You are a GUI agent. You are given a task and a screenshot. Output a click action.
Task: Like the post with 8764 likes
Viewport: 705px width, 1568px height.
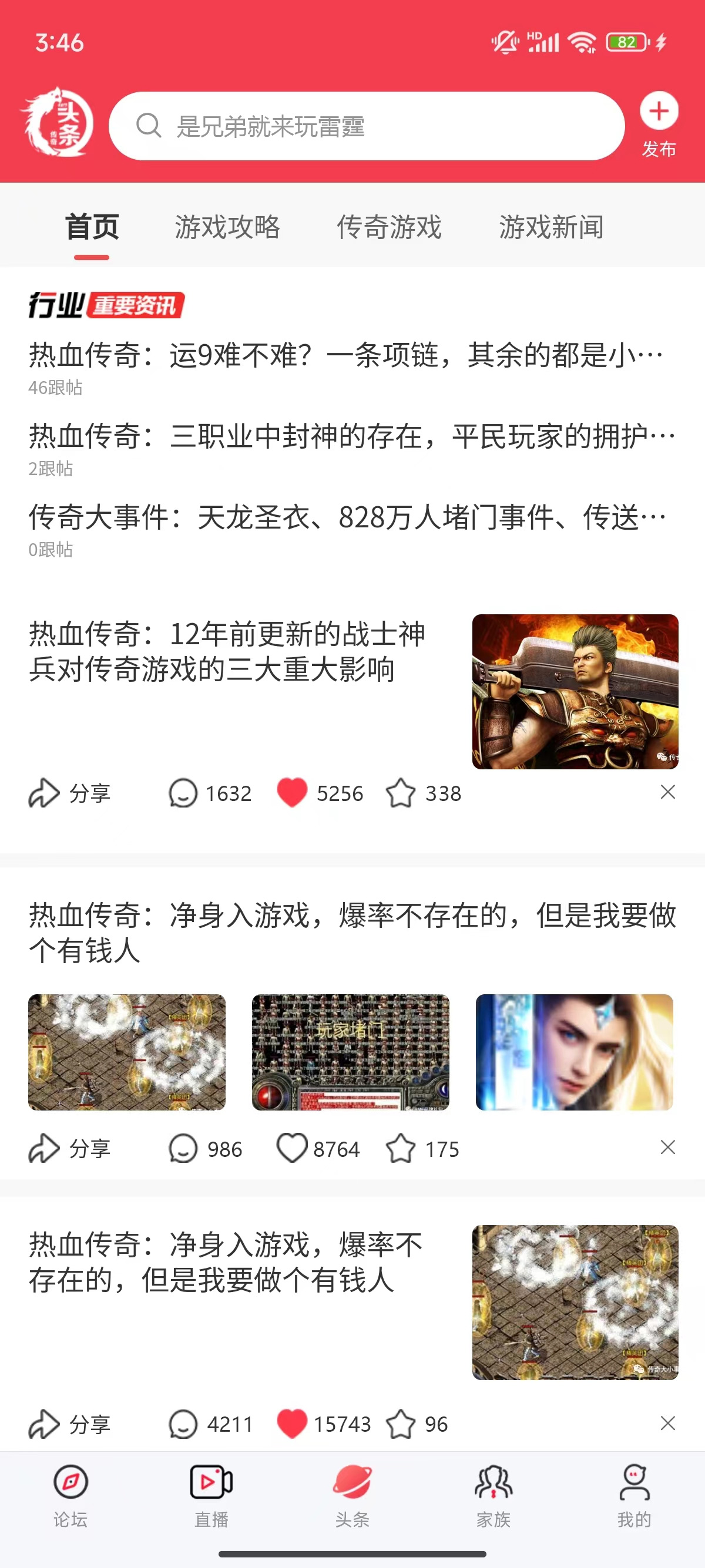tap(292, 1149)
